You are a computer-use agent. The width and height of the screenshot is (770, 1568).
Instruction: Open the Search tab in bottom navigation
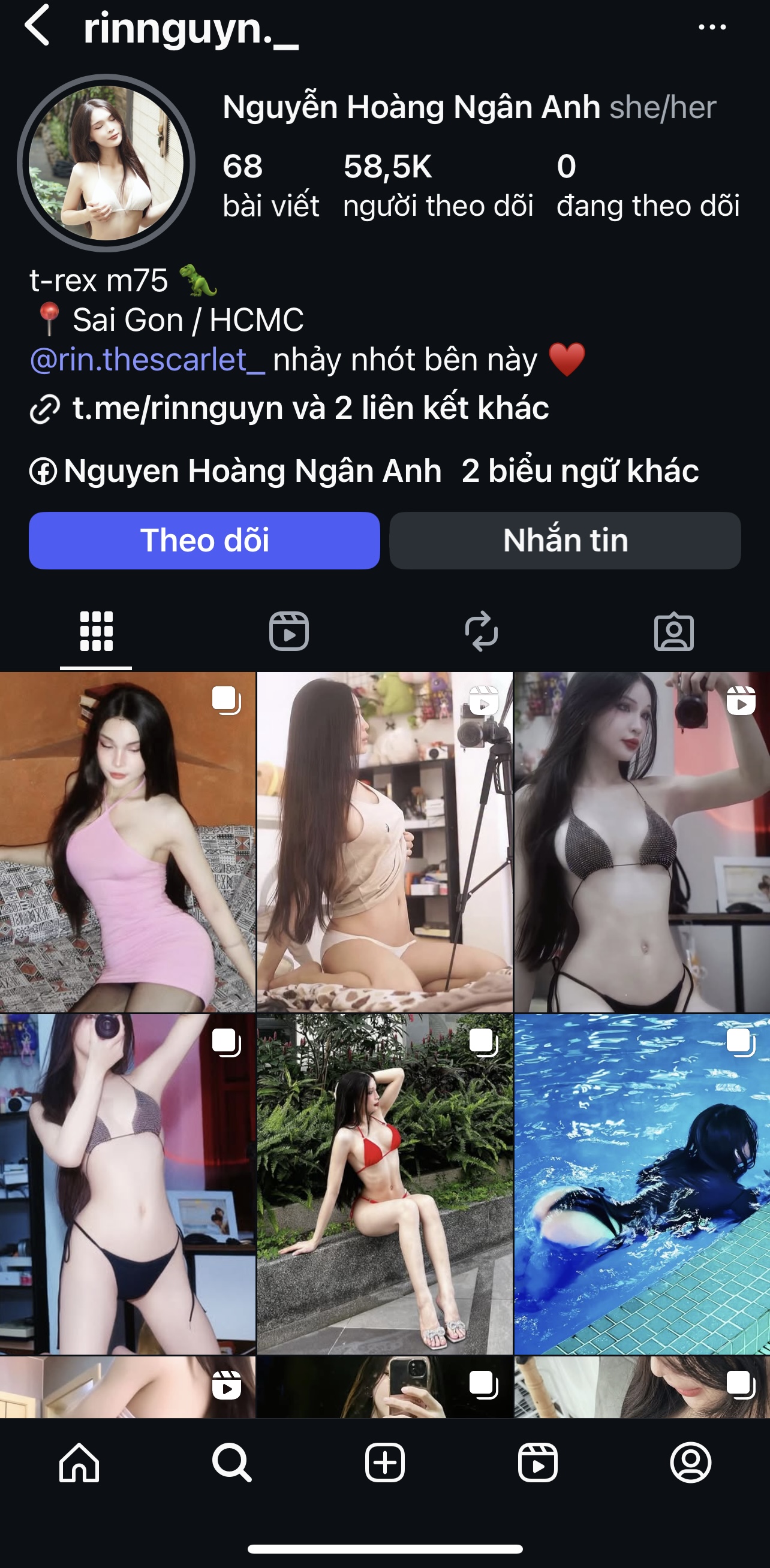tap(232, 1462)
